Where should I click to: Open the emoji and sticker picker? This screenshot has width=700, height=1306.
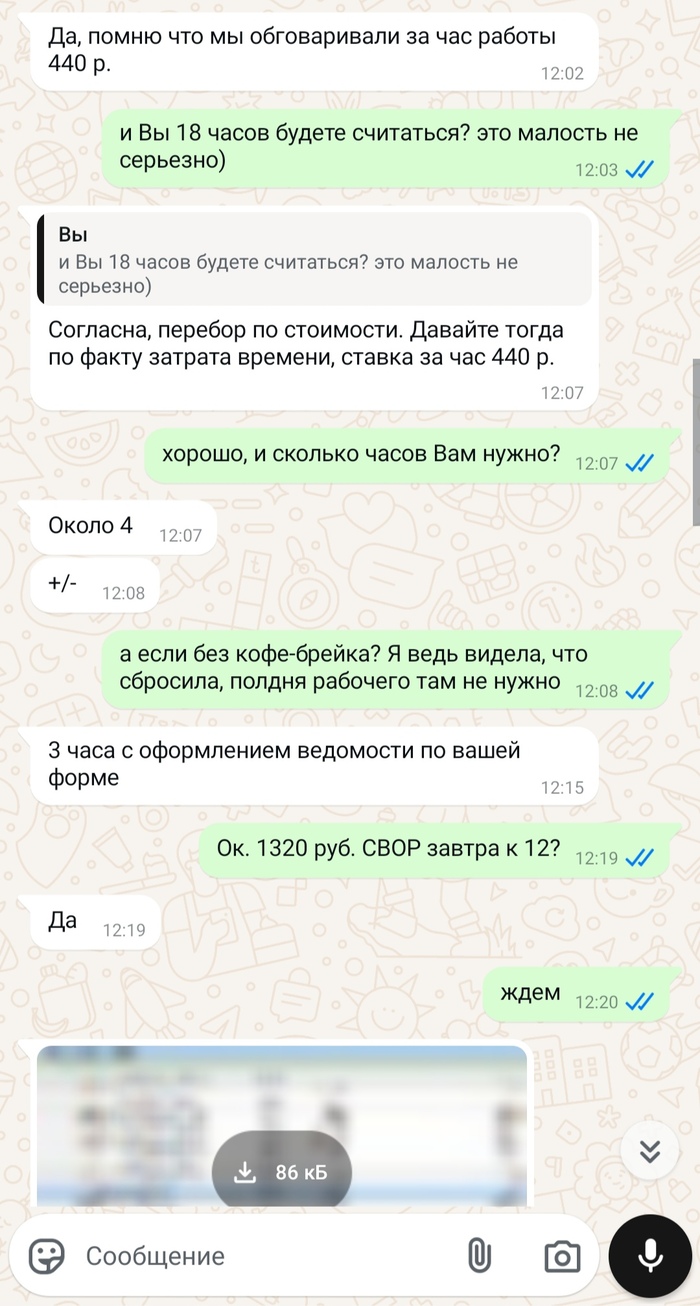tap(47, 1255)
